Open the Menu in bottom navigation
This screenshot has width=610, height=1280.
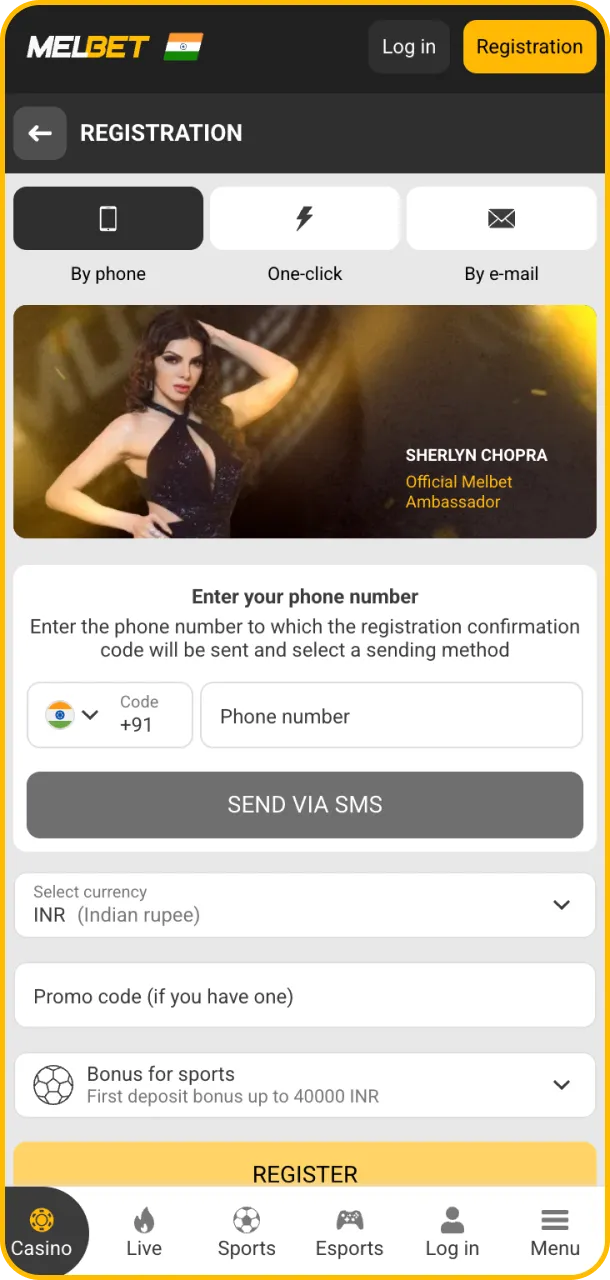pos(555,1233)
